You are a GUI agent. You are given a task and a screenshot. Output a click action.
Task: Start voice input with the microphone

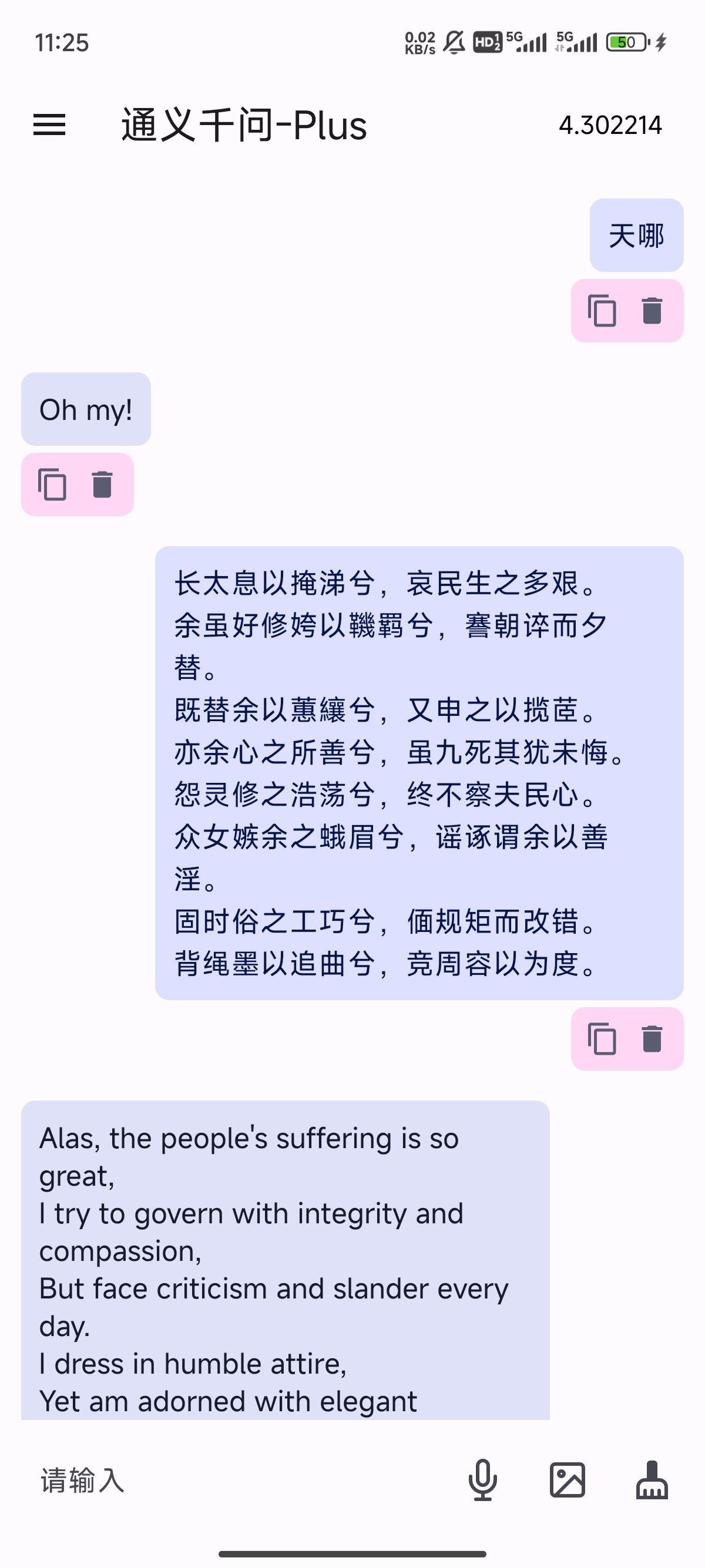pos(483,1480)
